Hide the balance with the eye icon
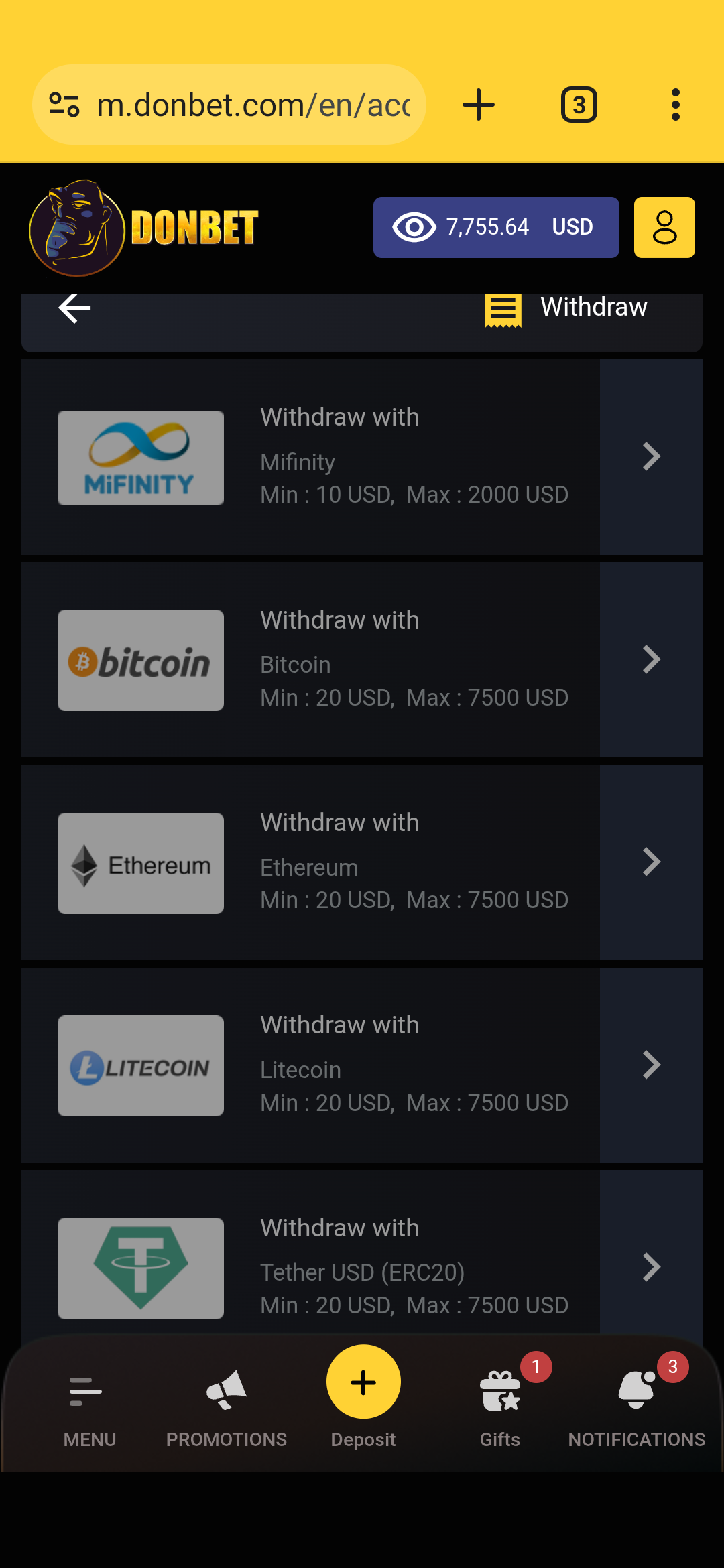 coord(414,227)
